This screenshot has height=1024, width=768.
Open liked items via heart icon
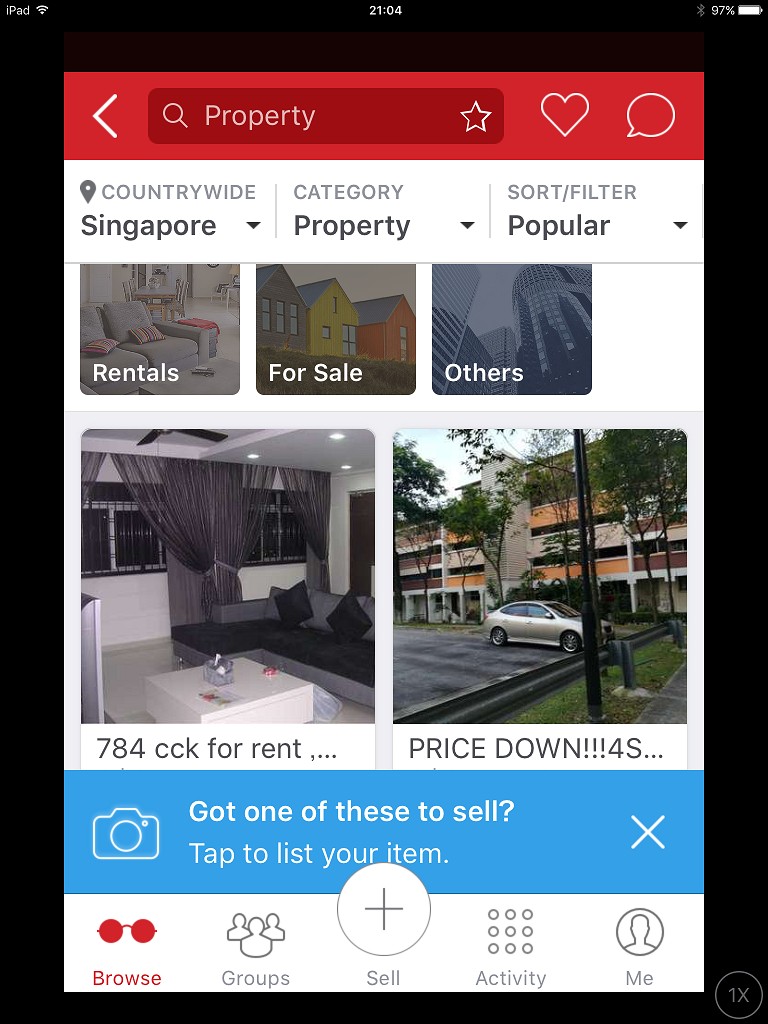(x=565, y=116)
